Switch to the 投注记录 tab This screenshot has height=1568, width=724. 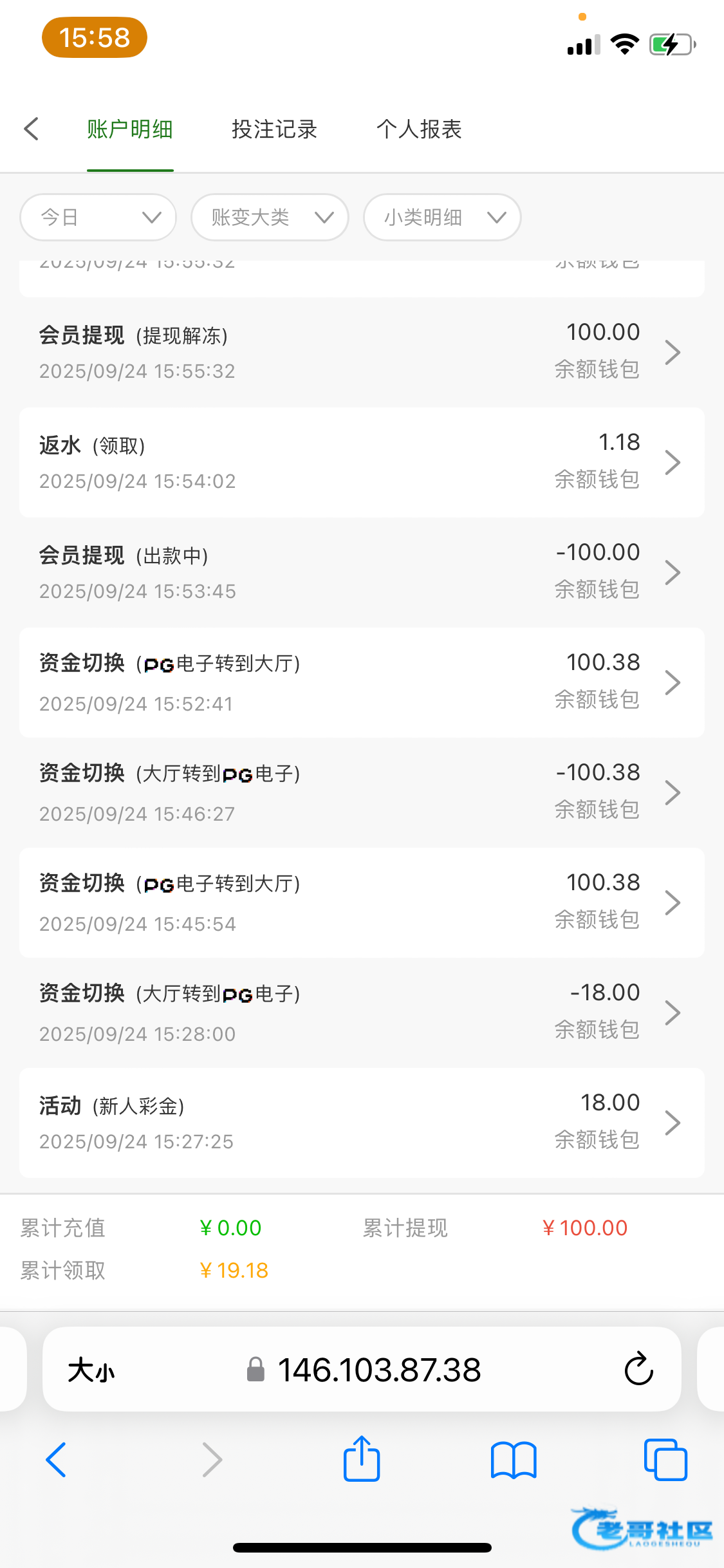[275, 129]
